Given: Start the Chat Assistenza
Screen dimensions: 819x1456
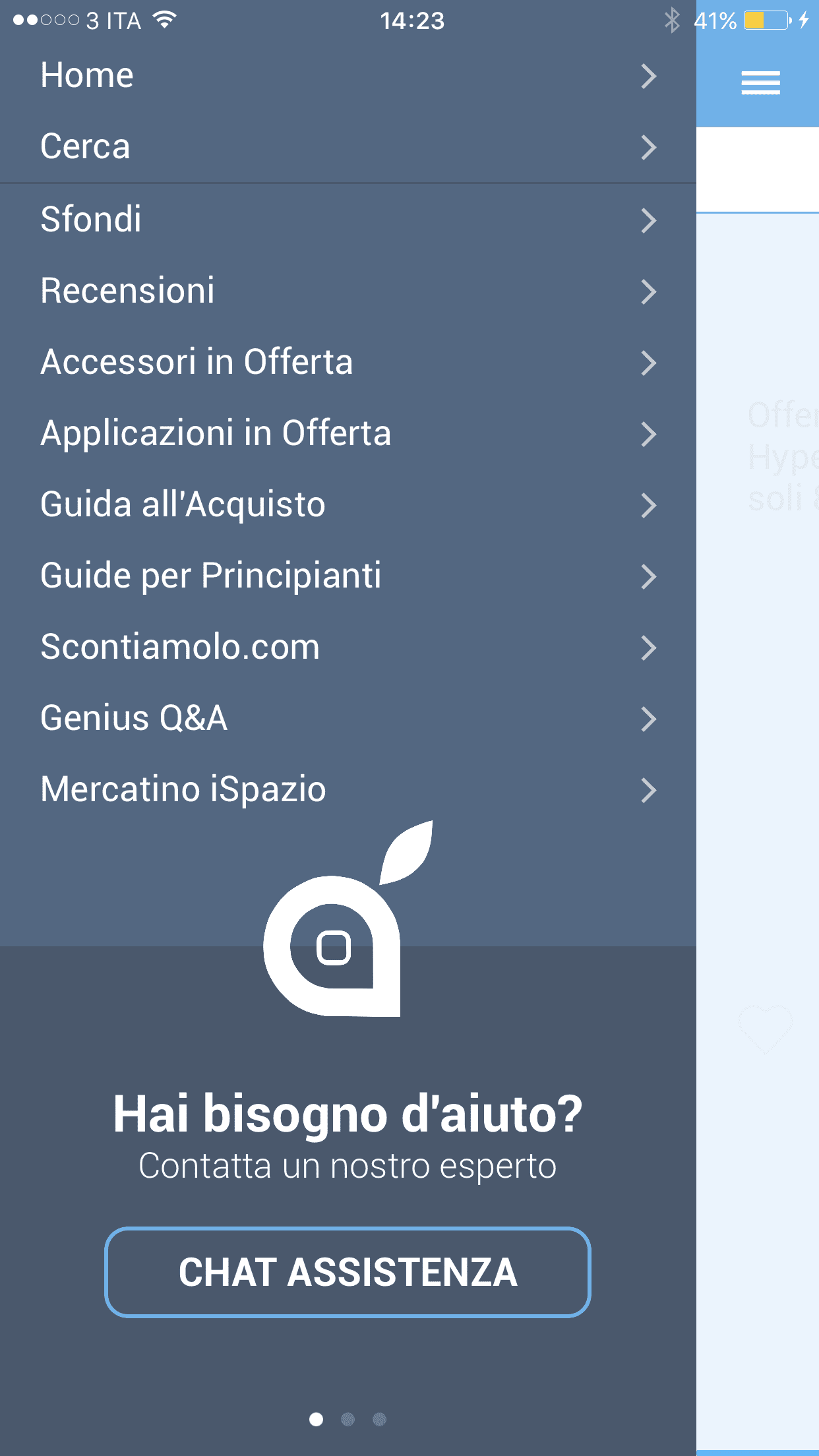Looking at the screenshot, I should pyautogui.click(x=348, y=1272).
